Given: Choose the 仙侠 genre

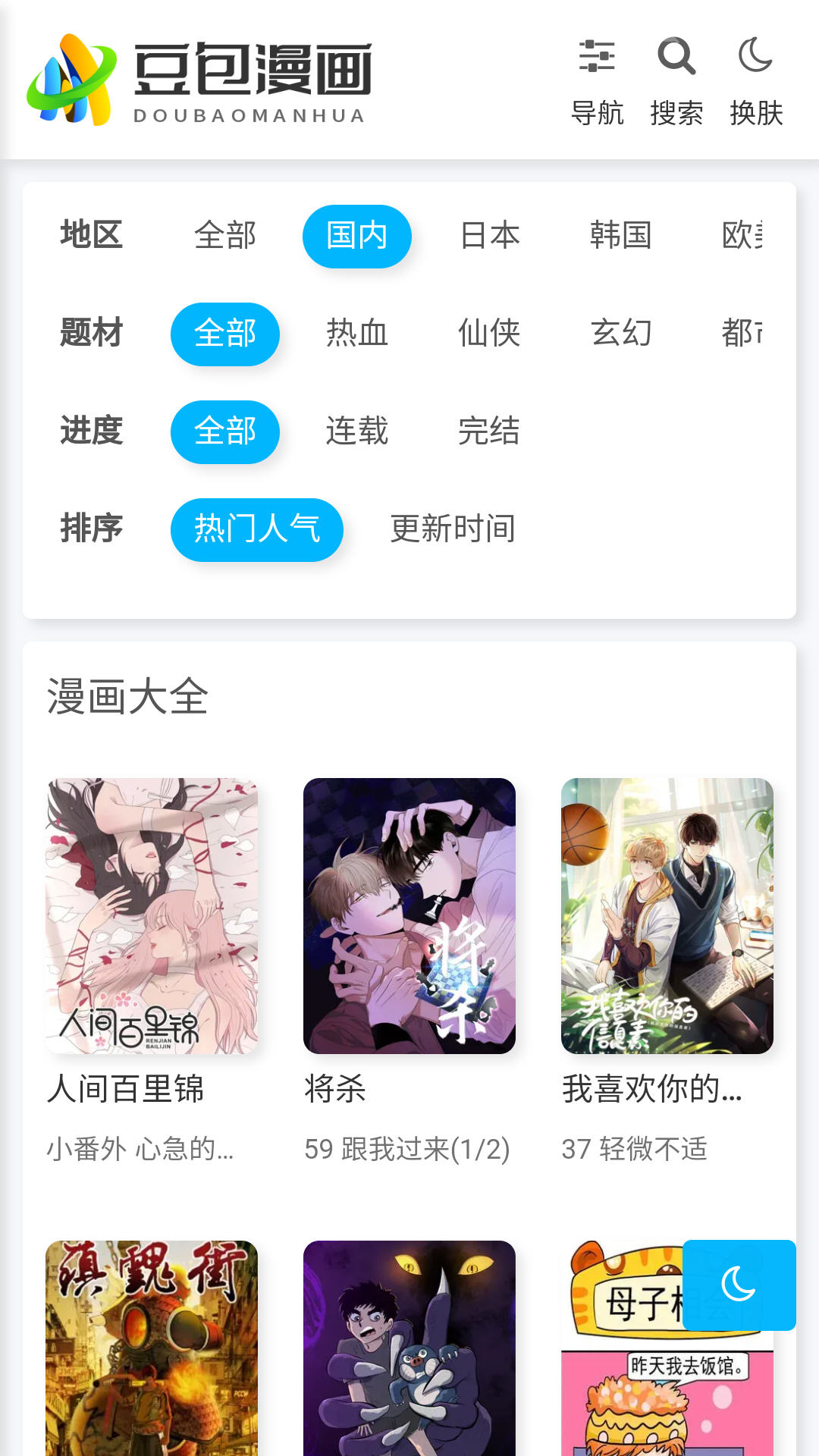Looking at the screenshot, I should coord(489,334).
